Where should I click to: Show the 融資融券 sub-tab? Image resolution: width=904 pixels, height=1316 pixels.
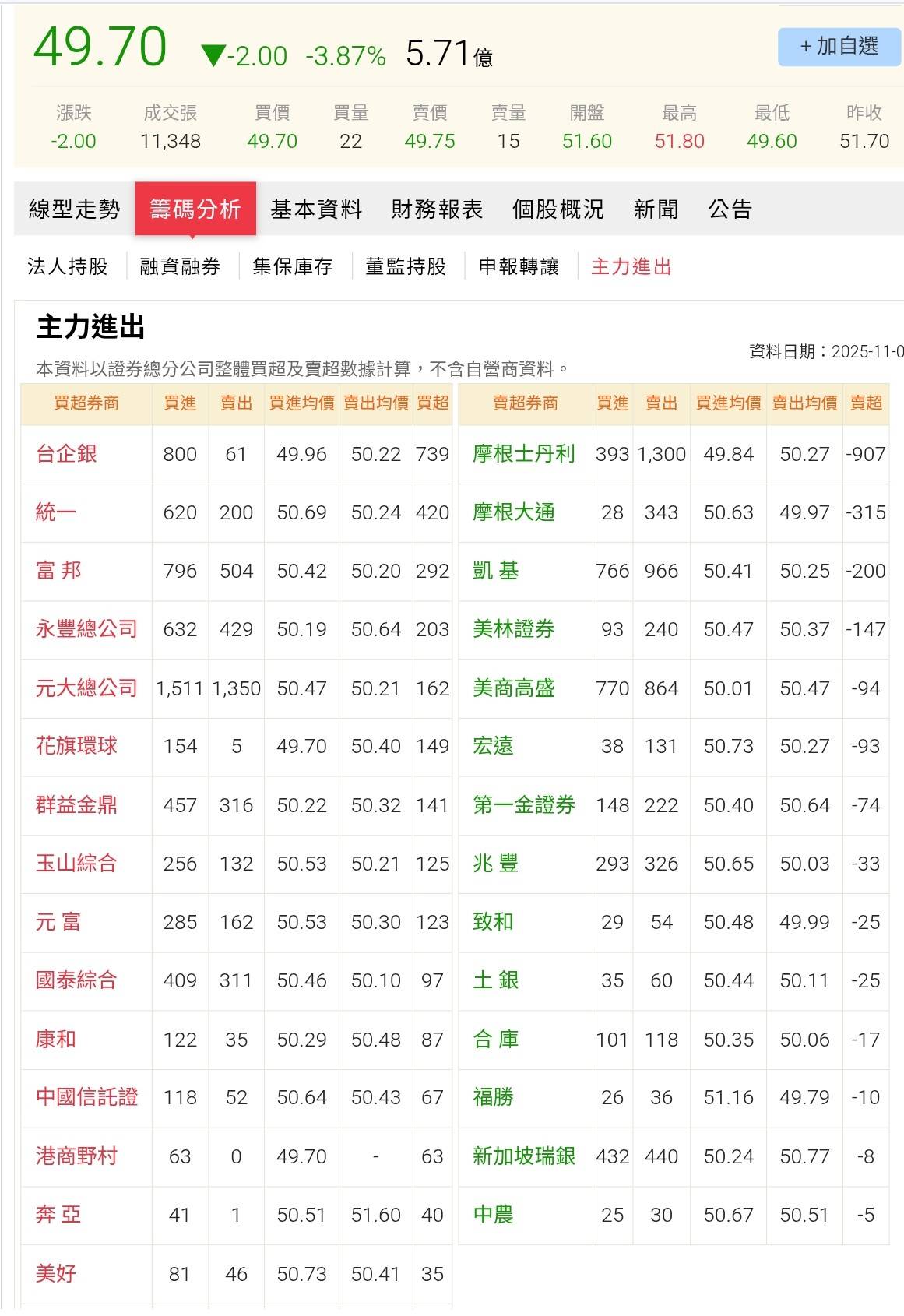[180, 266]
